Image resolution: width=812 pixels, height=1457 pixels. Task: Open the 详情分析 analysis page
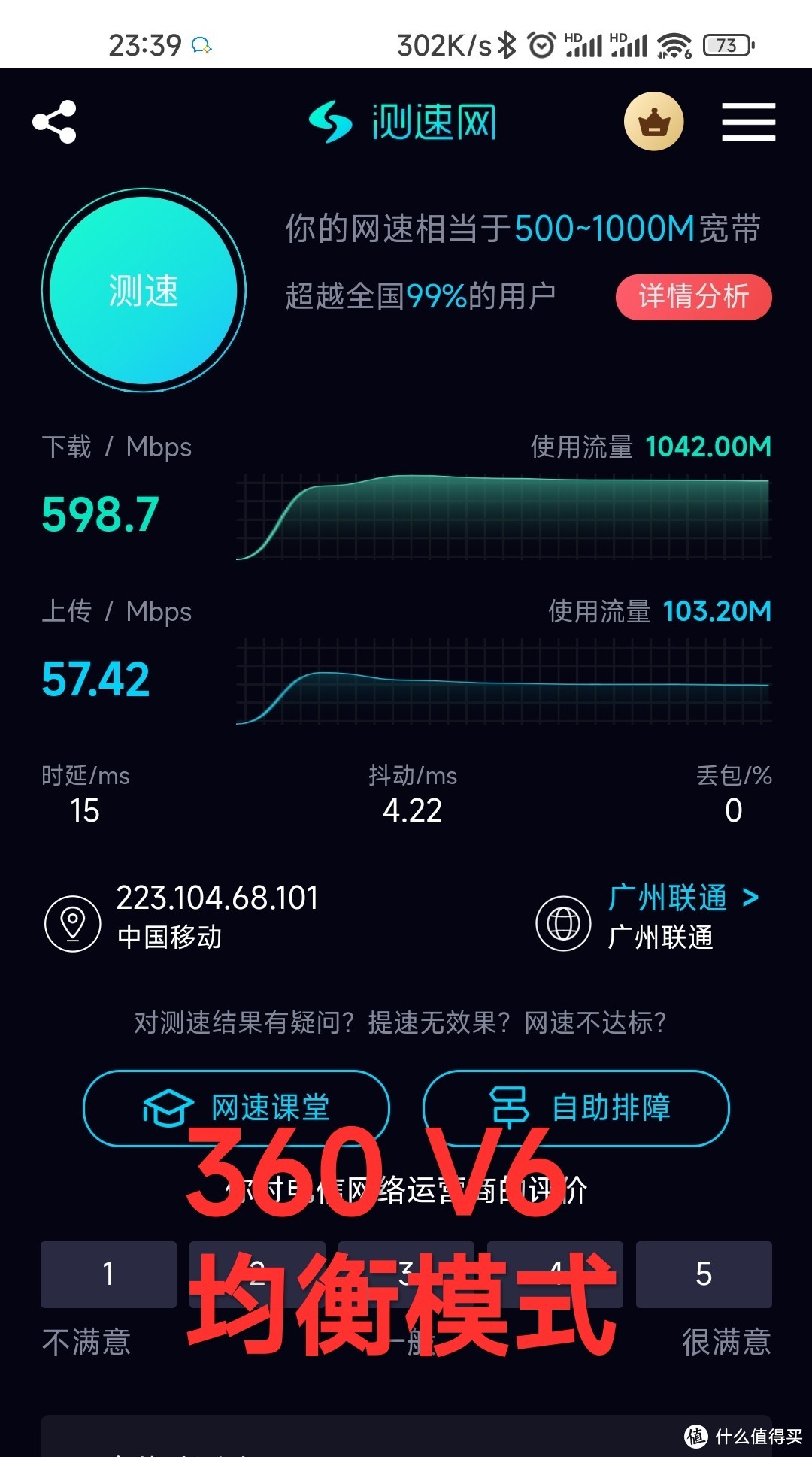[692, 298]
